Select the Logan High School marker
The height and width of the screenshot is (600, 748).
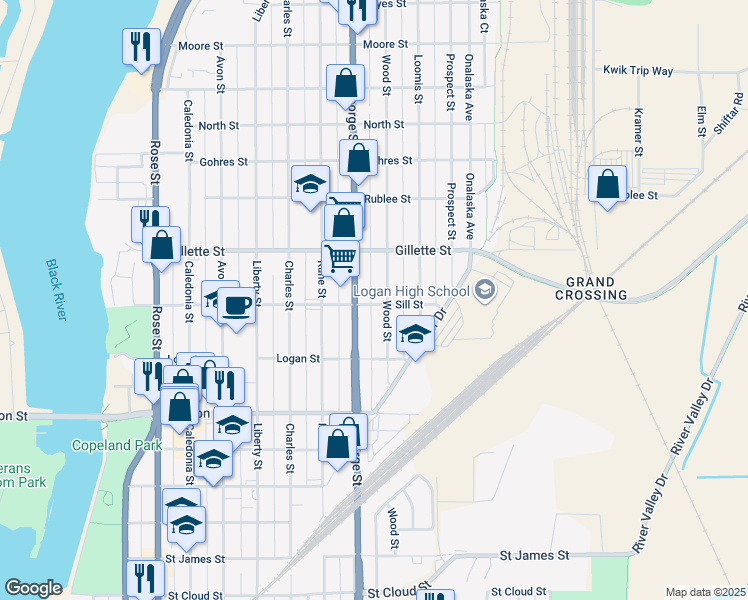point(485,290)
